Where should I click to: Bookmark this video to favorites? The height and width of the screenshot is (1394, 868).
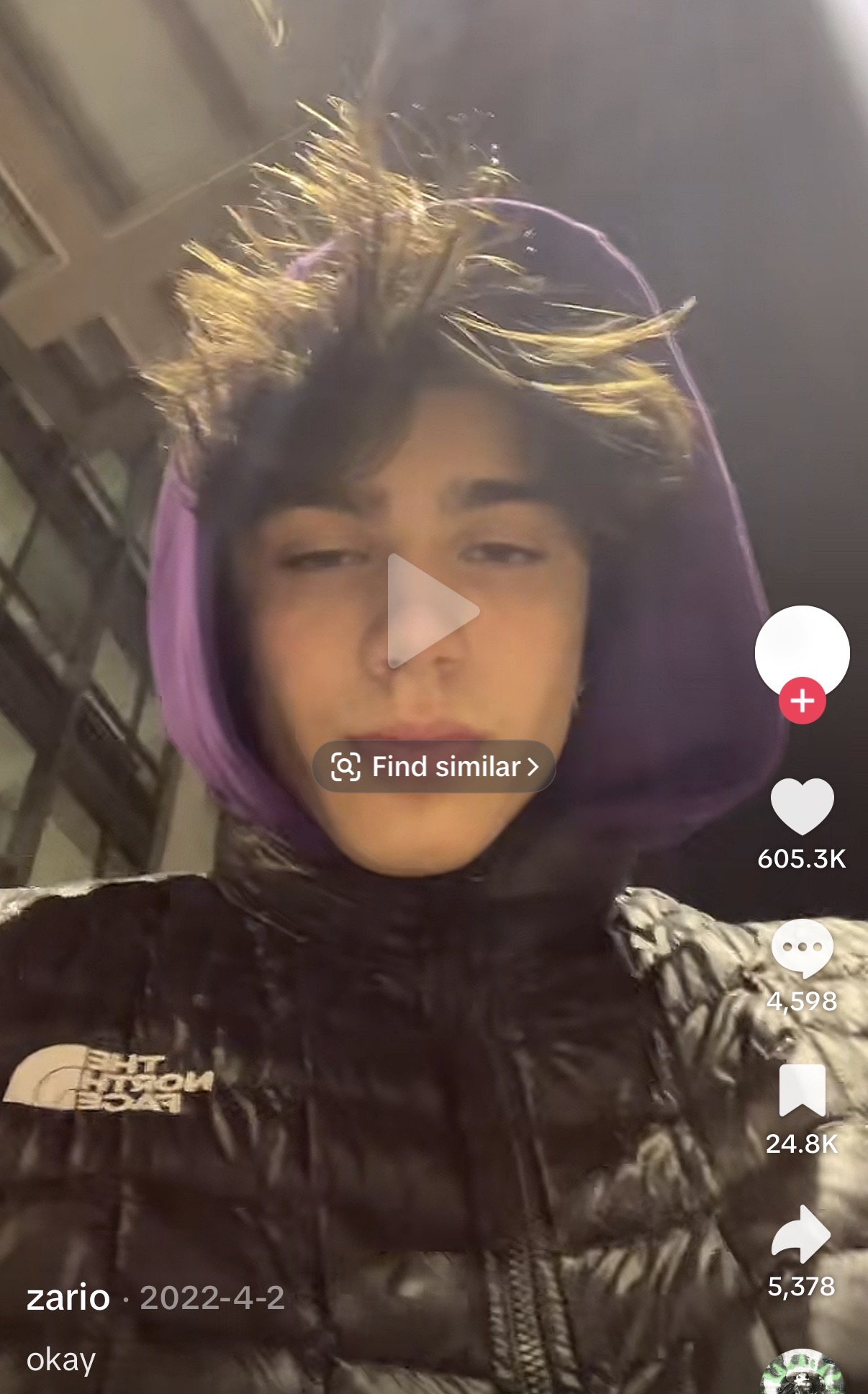(802, 1090)
